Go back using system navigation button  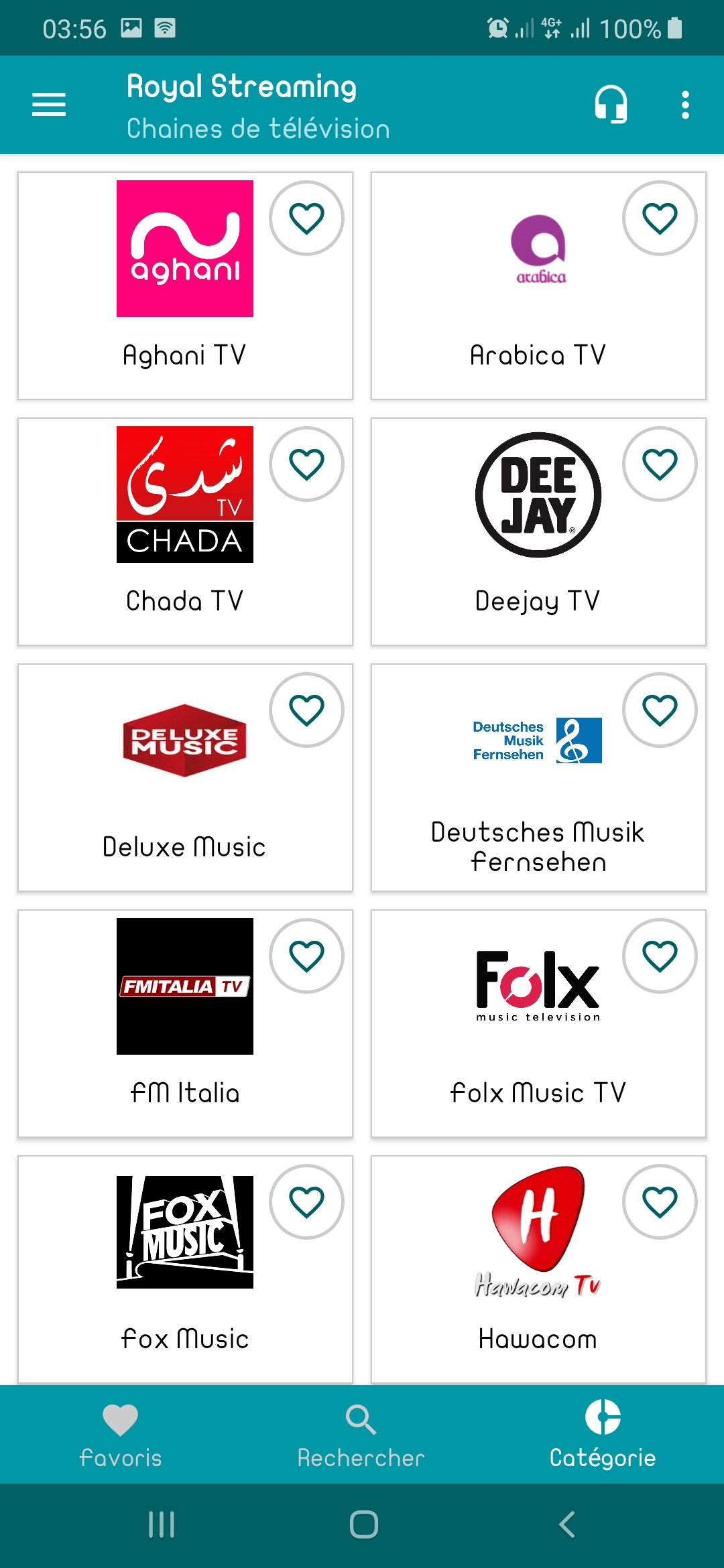(x=567, y=1524)
